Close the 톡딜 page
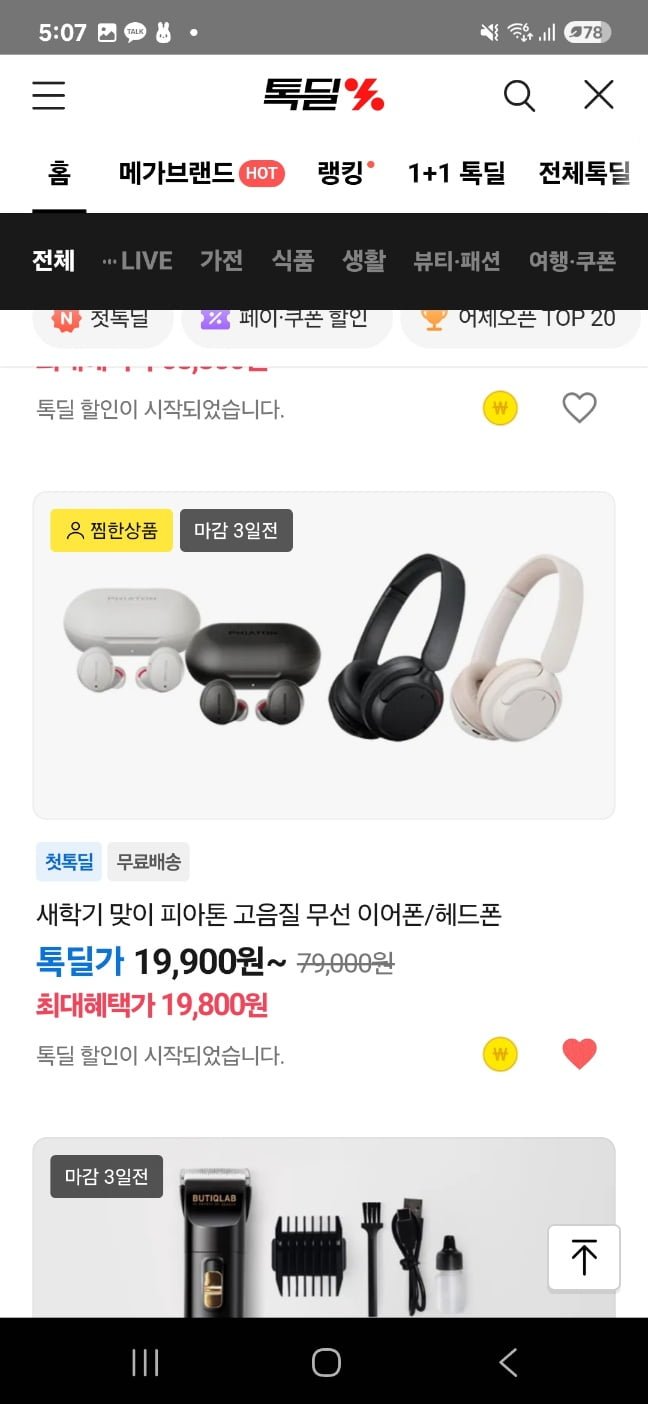Image resolution: width=648 pixels, height=1404 pixels. [598, 95]
